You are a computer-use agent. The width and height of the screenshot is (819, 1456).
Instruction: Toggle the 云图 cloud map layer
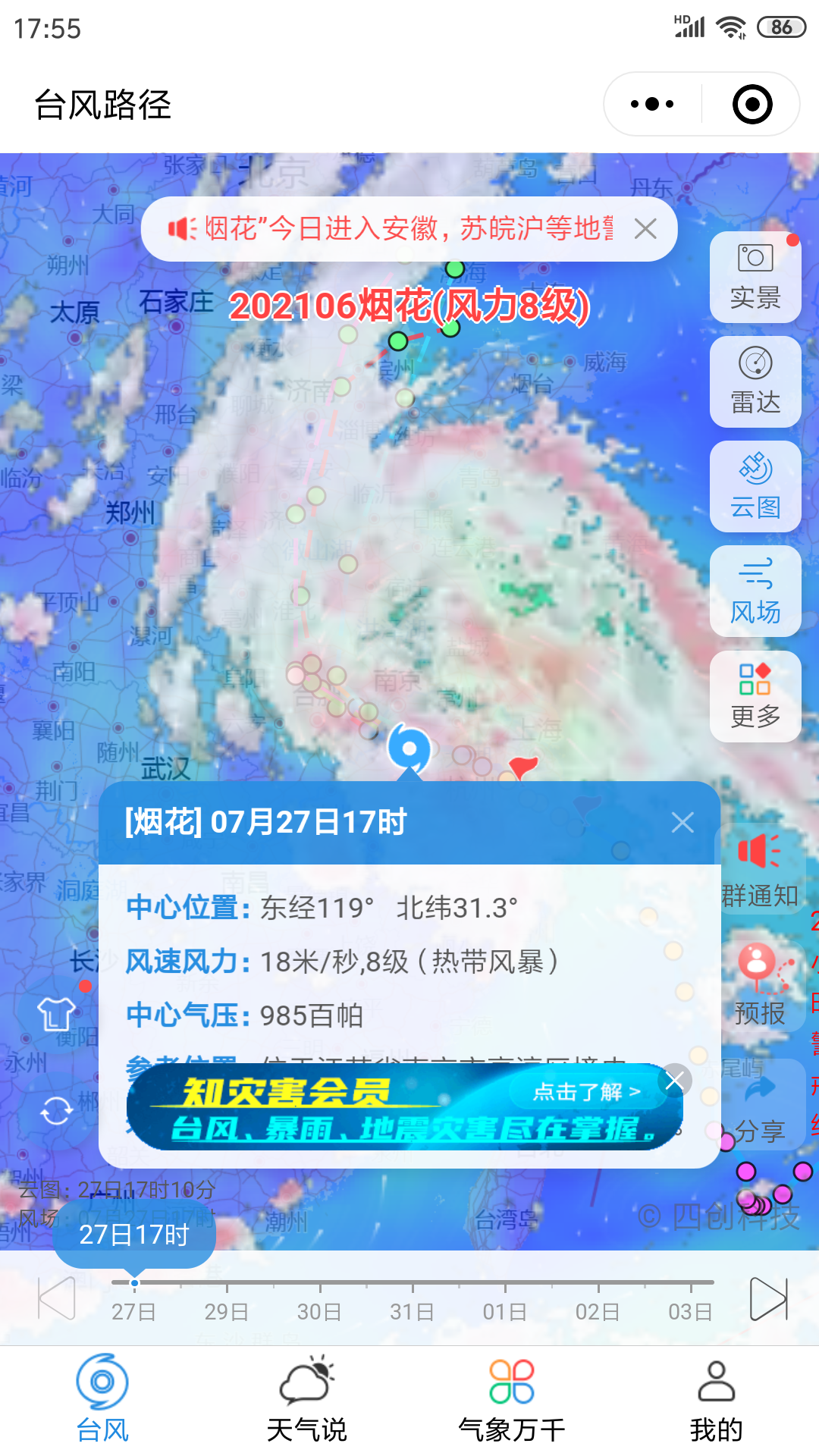point(755,487)
